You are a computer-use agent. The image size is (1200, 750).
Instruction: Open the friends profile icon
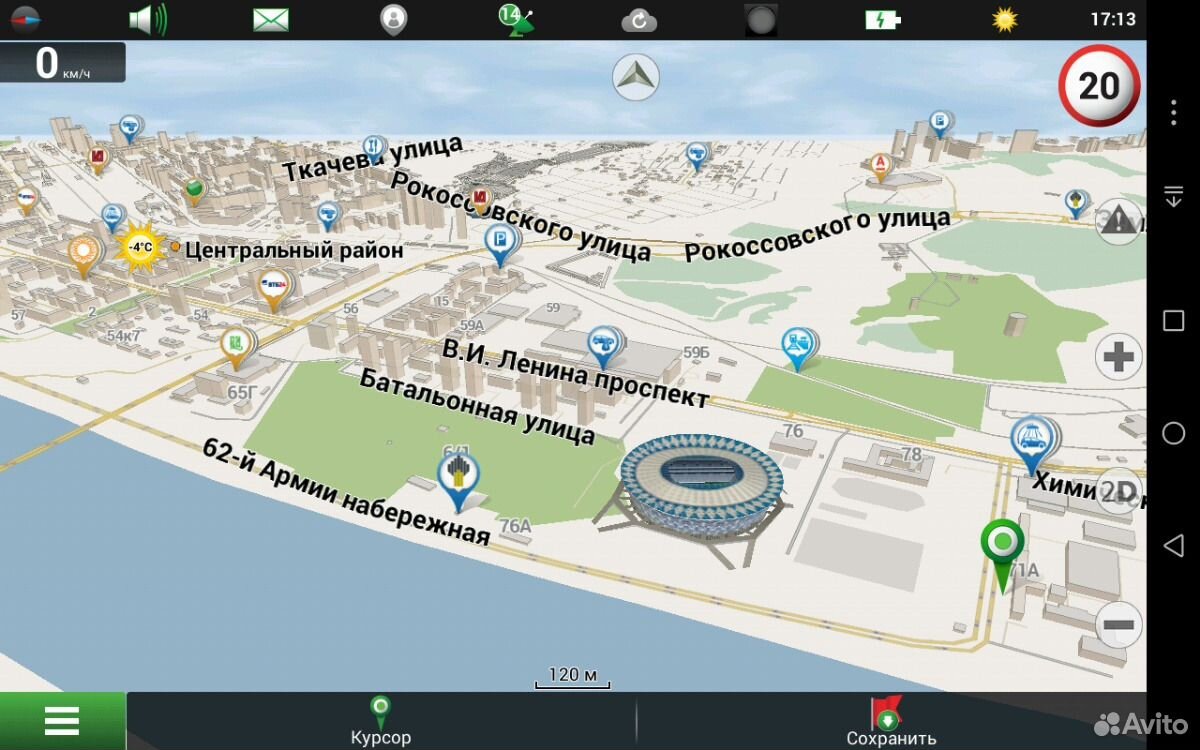point(394,19)
